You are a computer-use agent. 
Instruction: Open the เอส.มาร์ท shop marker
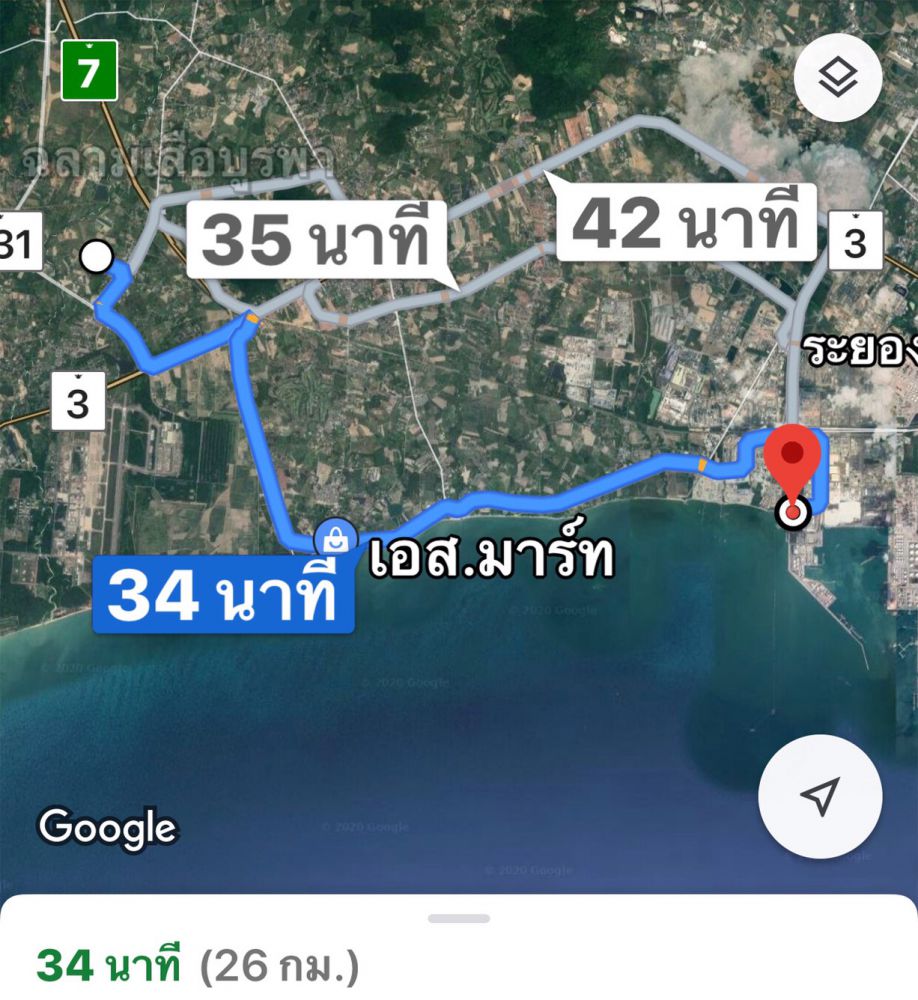[x=334, y=538]
